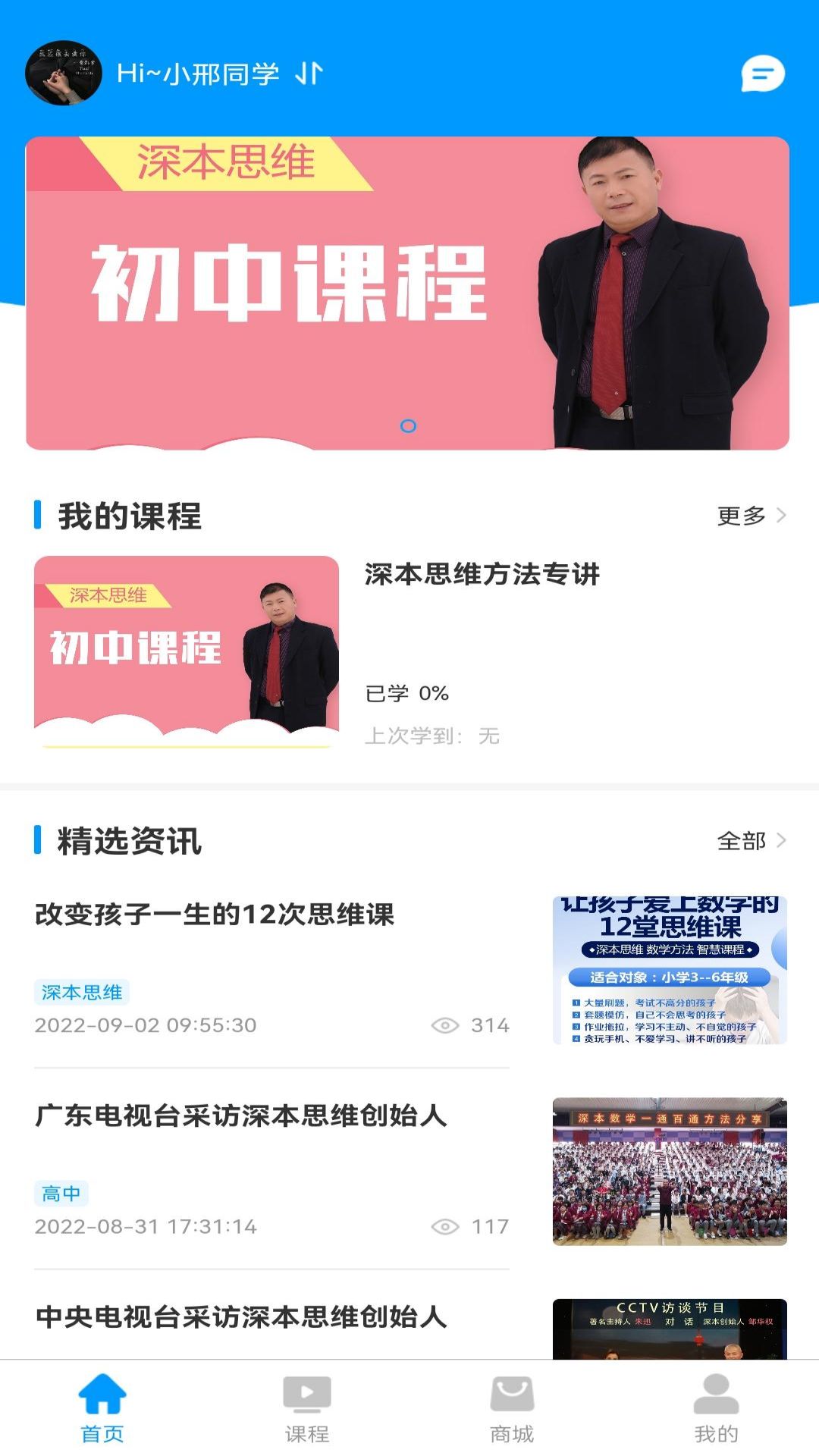The width and height of the screenshot is (819, 1456).
Task: Switch to the 商城 tab
Action: pos(512,1408)
